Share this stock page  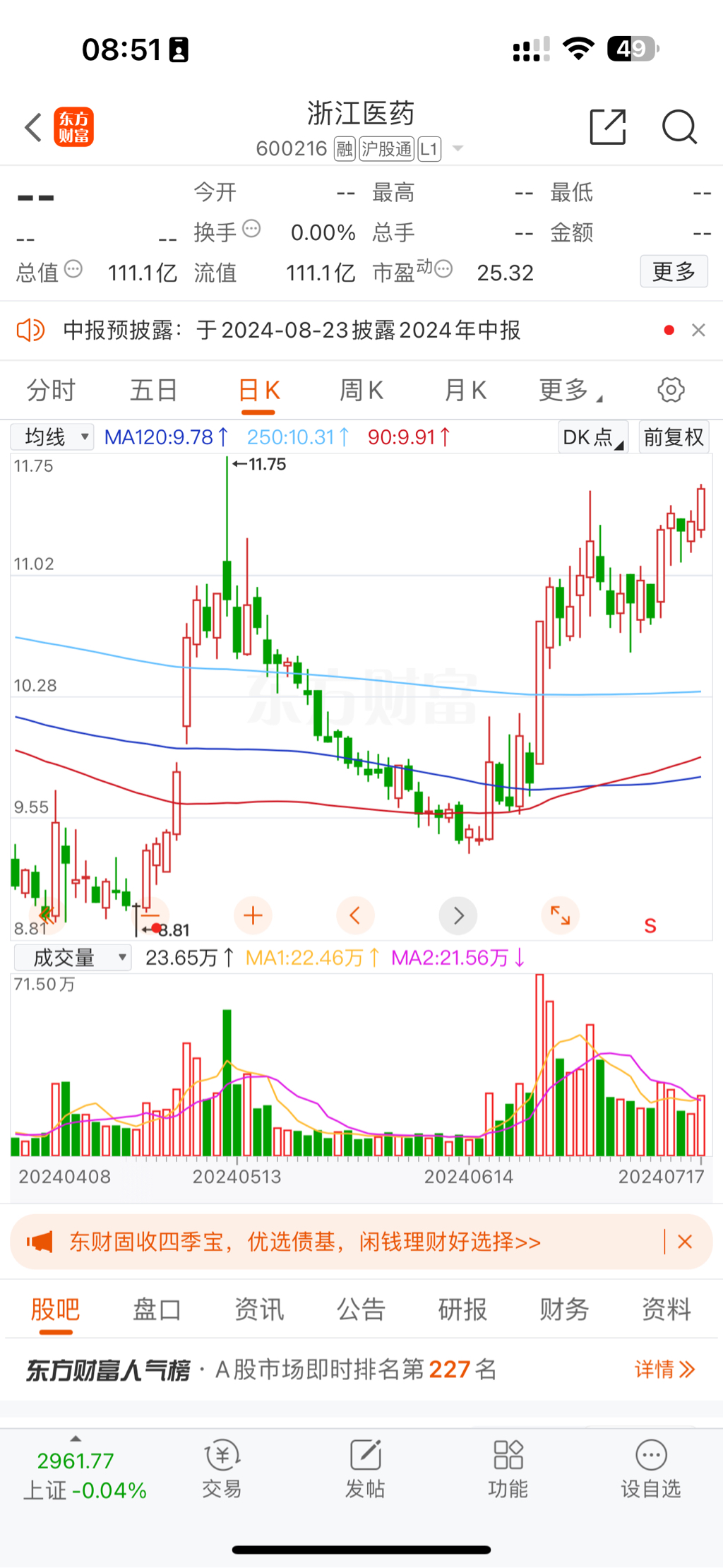click(608, 128)
